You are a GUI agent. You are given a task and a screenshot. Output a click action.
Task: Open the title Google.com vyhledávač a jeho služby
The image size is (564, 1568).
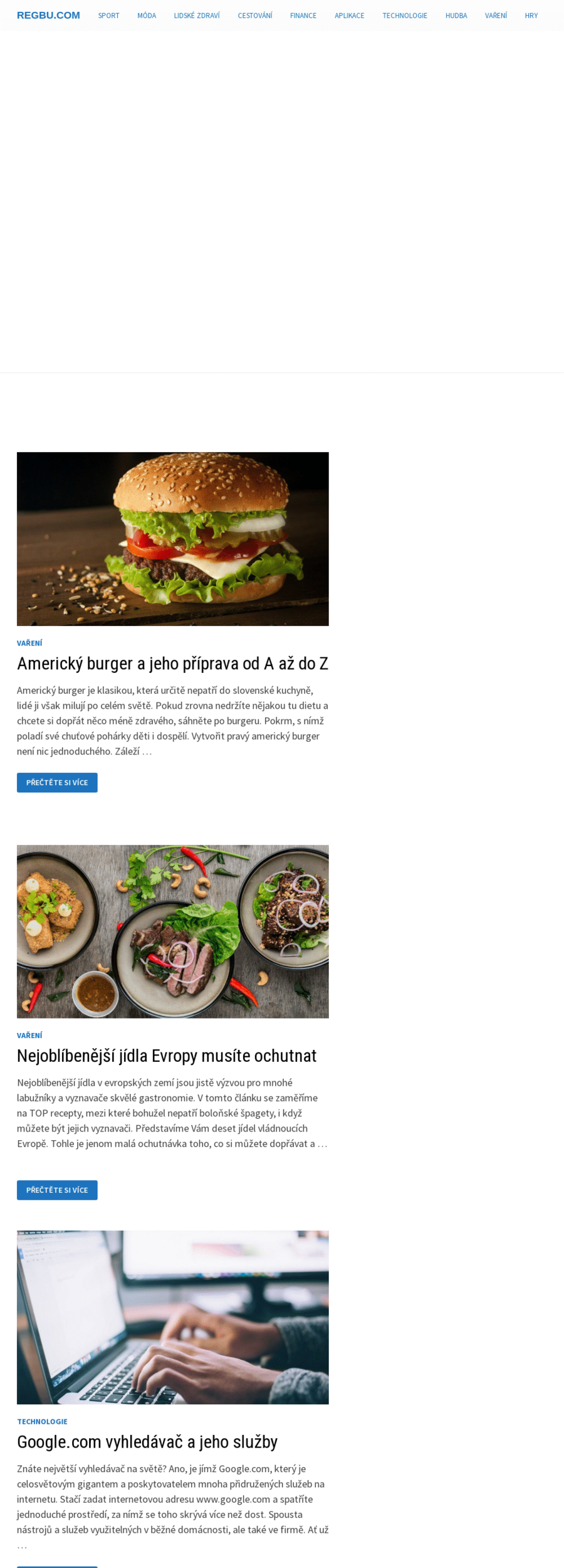click(147, 1442)
